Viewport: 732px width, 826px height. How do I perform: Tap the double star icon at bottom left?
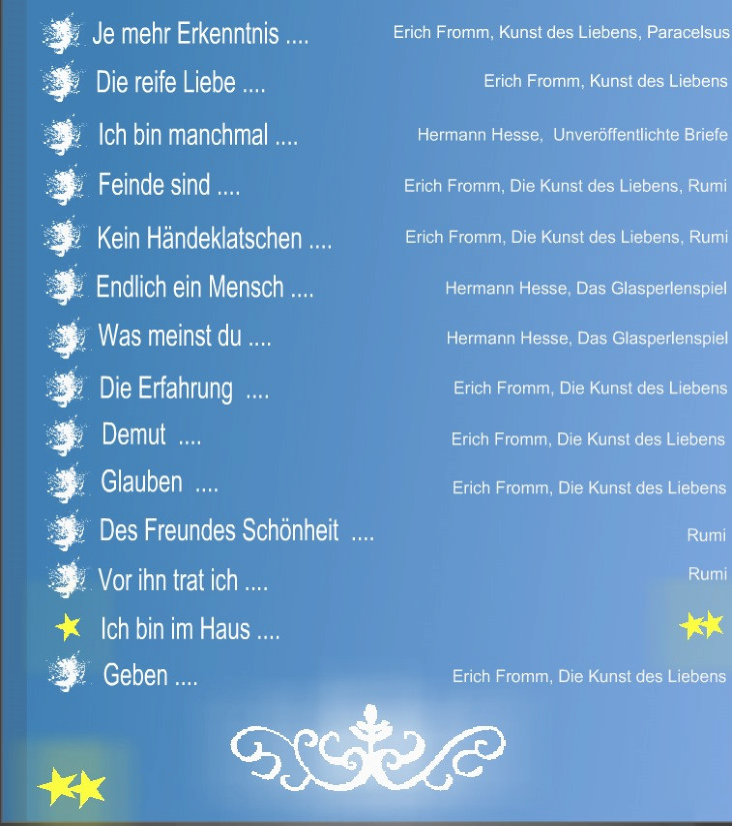coord(72,789)
